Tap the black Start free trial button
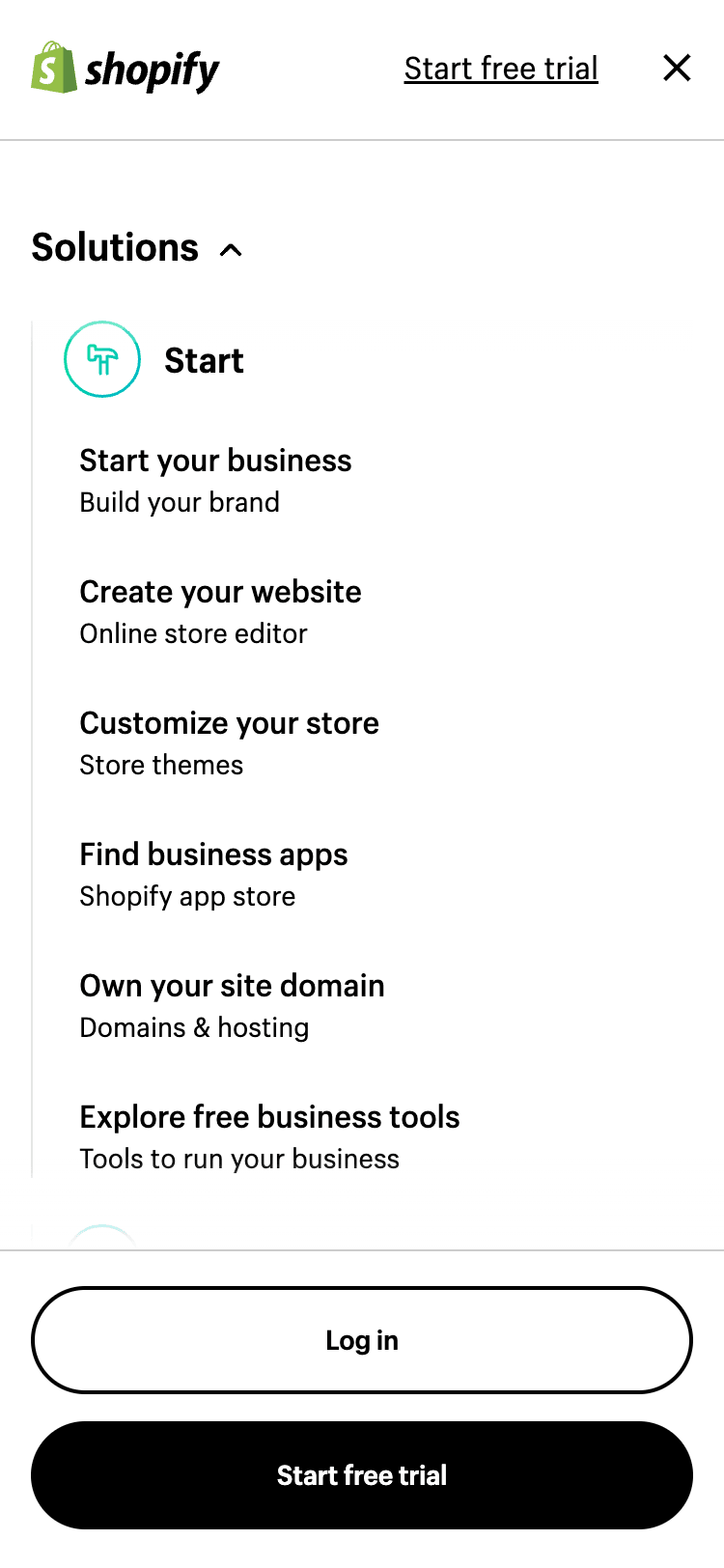Viewport: 724px width, 1568px height. (x=362, y=1475)
